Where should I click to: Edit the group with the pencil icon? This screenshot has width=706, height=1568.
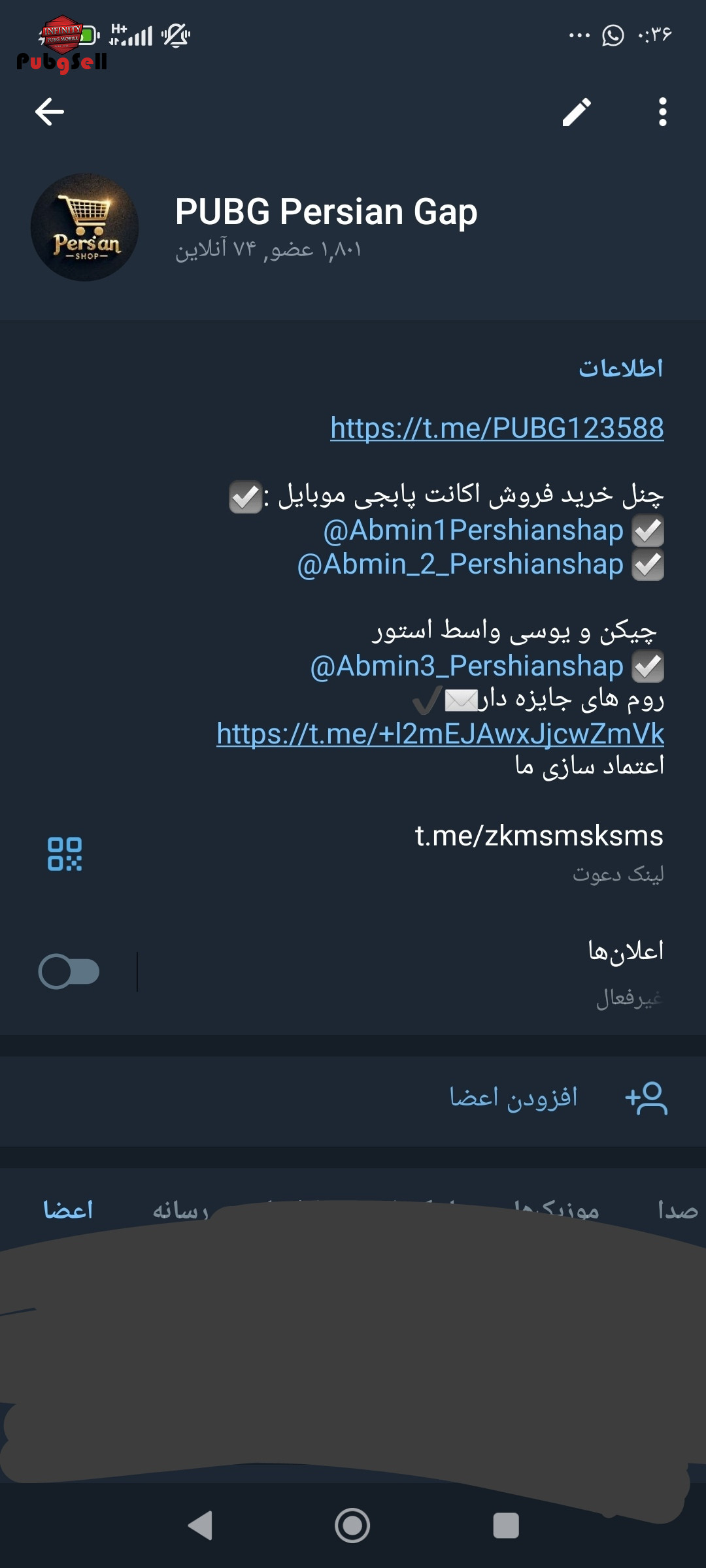pyautogui.click(x=577, y=112)
